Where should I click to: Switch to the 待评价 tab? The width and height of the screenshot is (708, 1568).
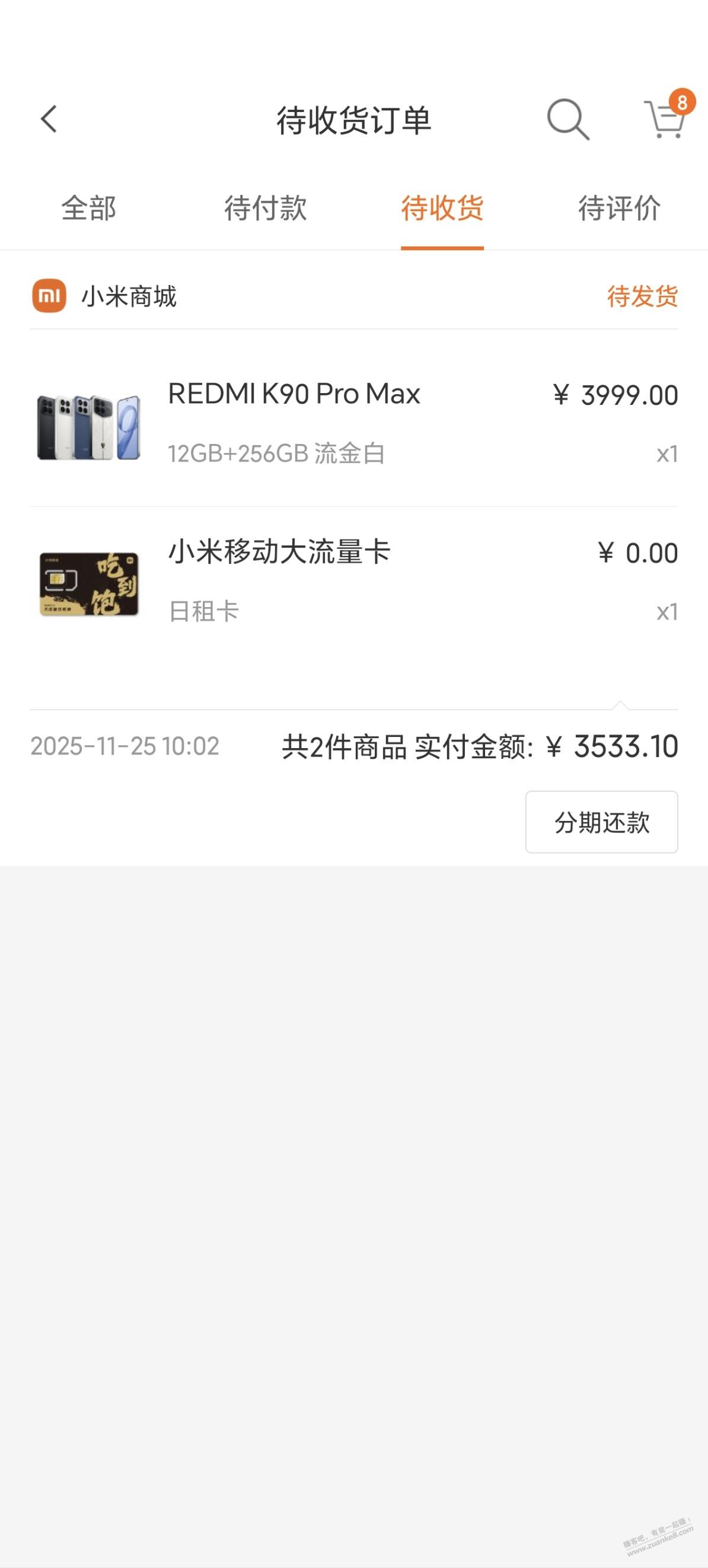(x=618, y=208)
